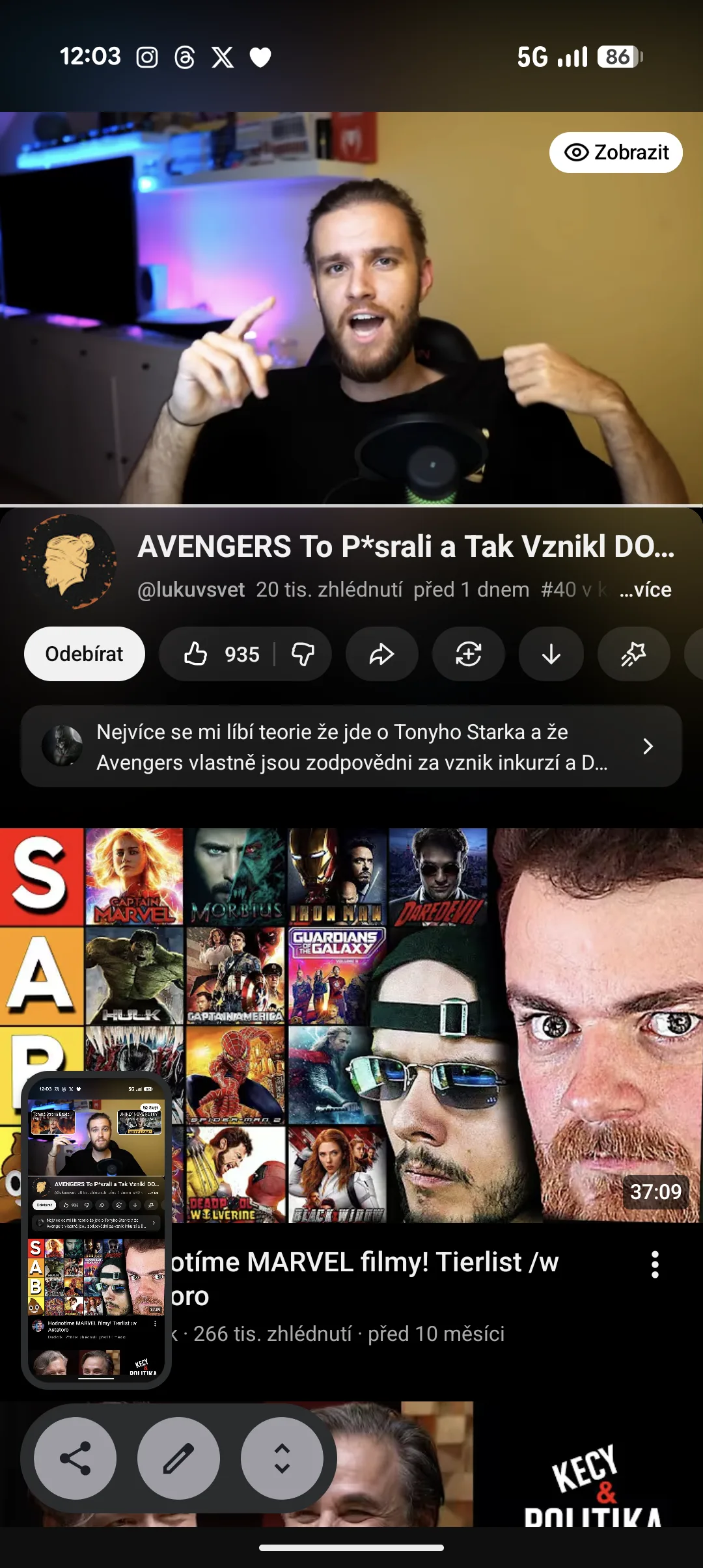Open the options menu for the Tierlist video
The width and height of the screenshot is (703, 1568).
click(x=655, y=1265)
